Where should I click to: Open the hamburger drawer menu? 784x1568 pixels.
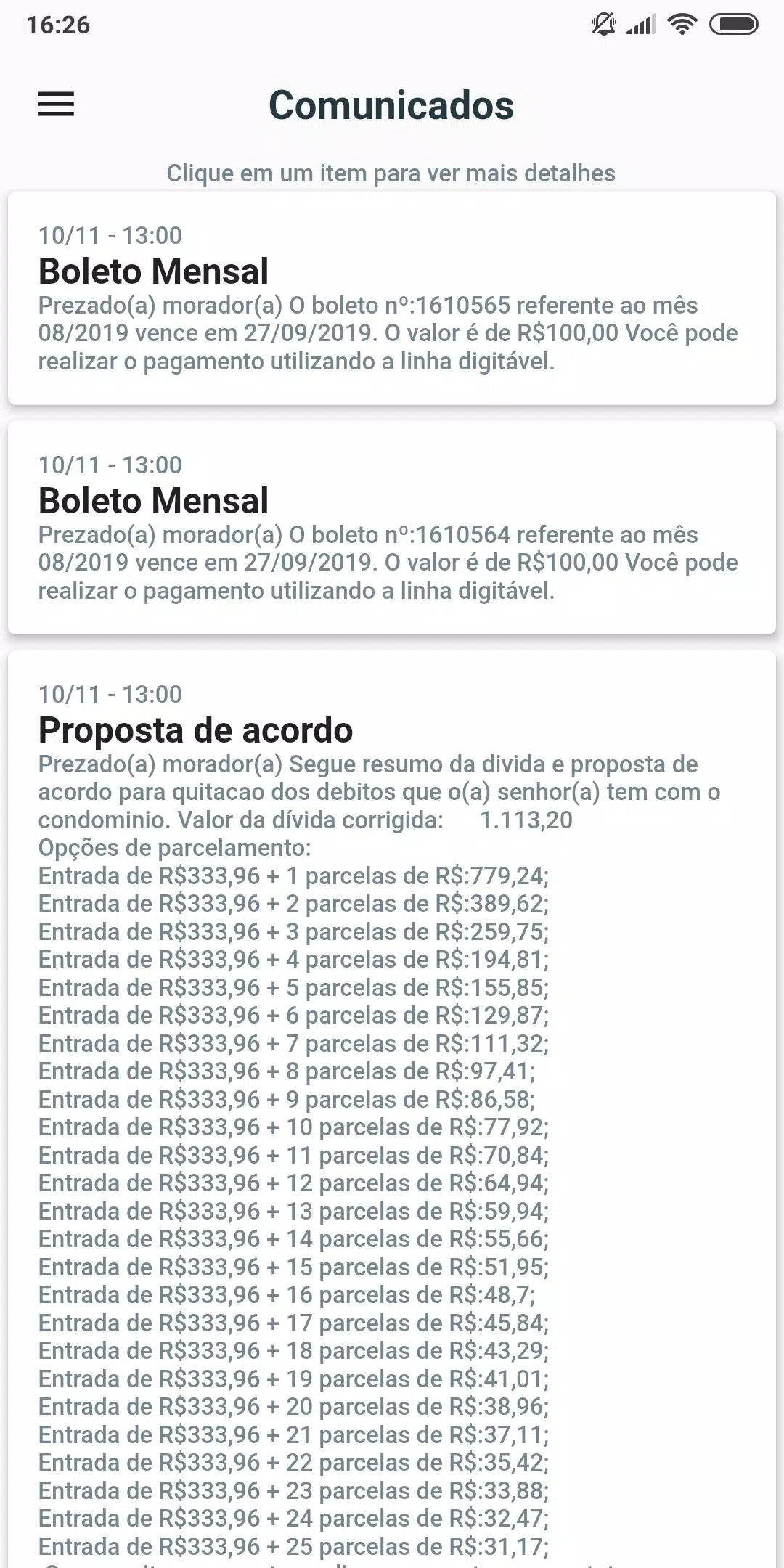pos(56,105)
